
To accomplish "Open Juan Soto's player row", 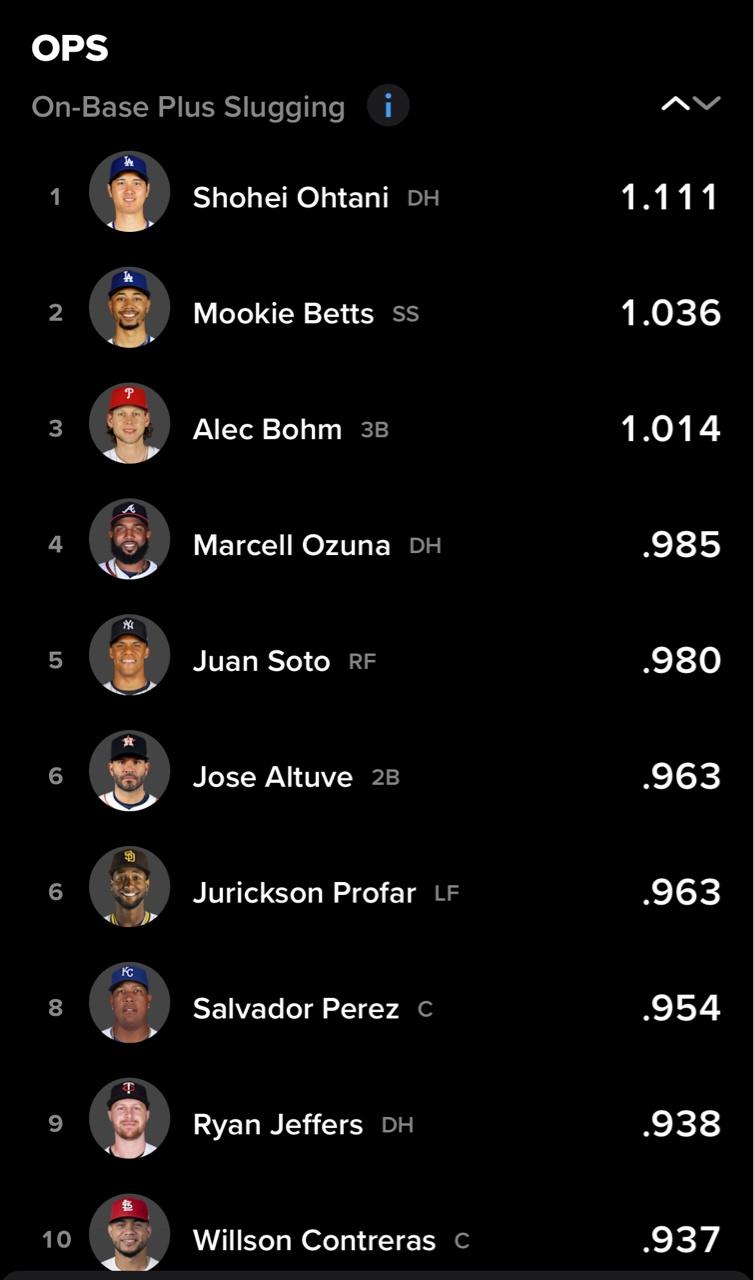I will tap(377, 661).
